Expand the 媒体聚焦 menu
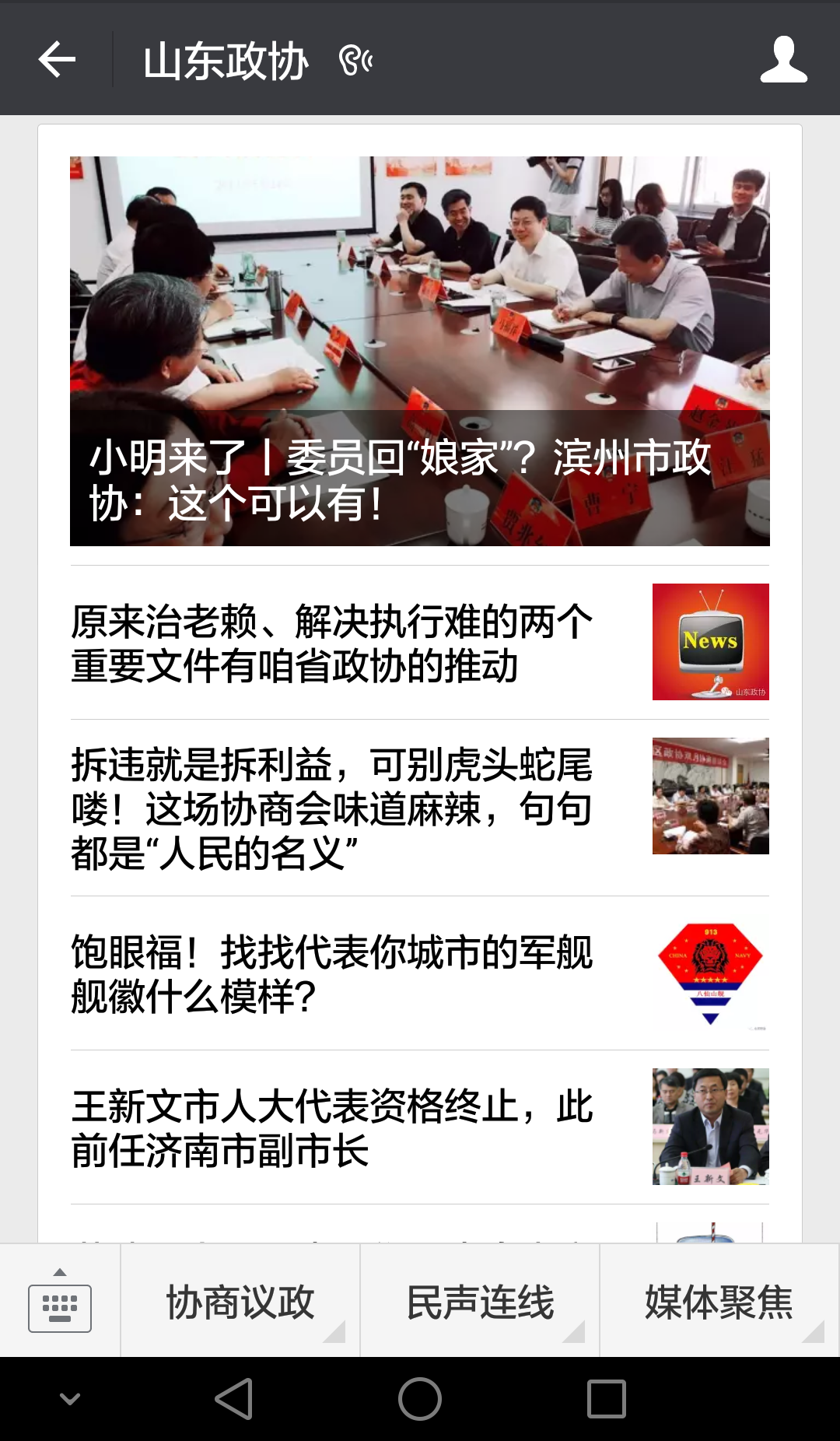 click(x=719, y=1302)
